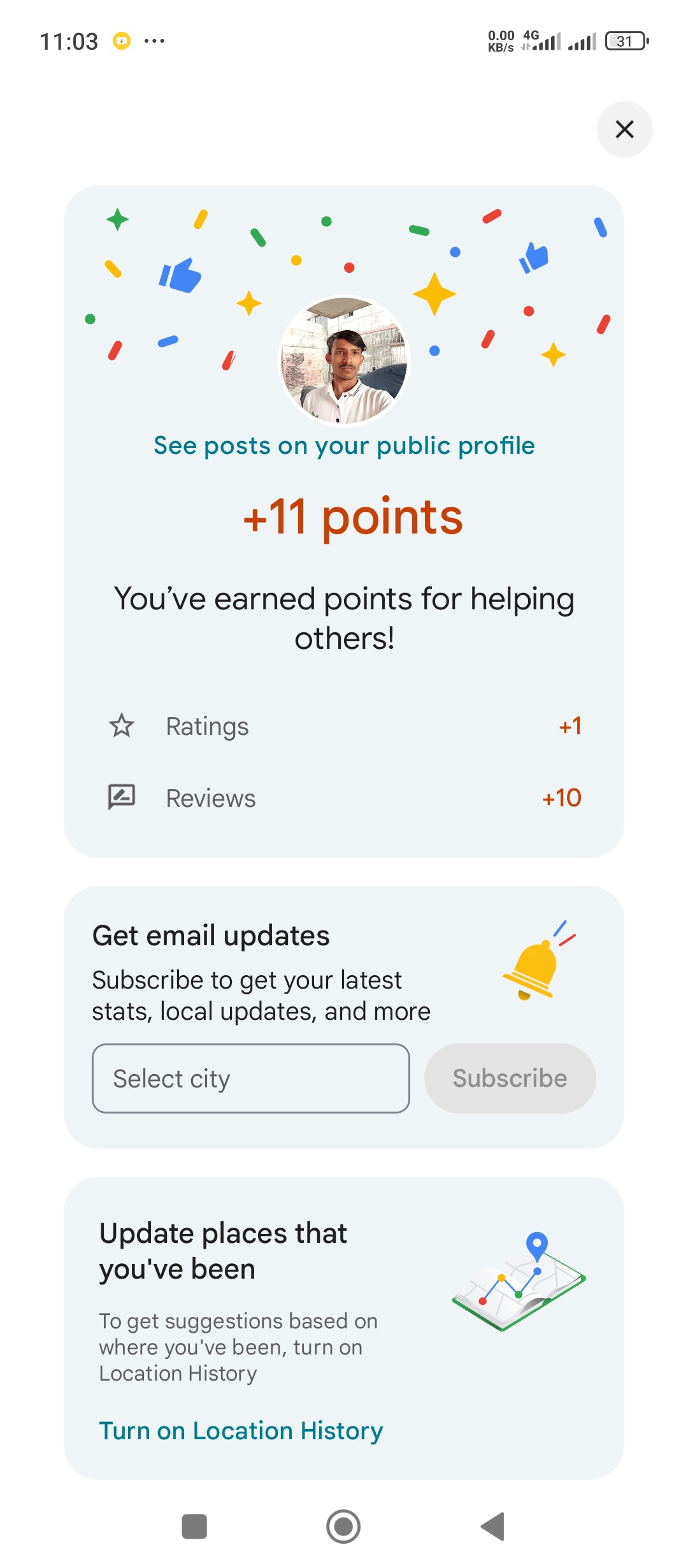Screen dimensions: 688x1568
Task: Turn on Location History
Action: click(x=241, y=1431)
